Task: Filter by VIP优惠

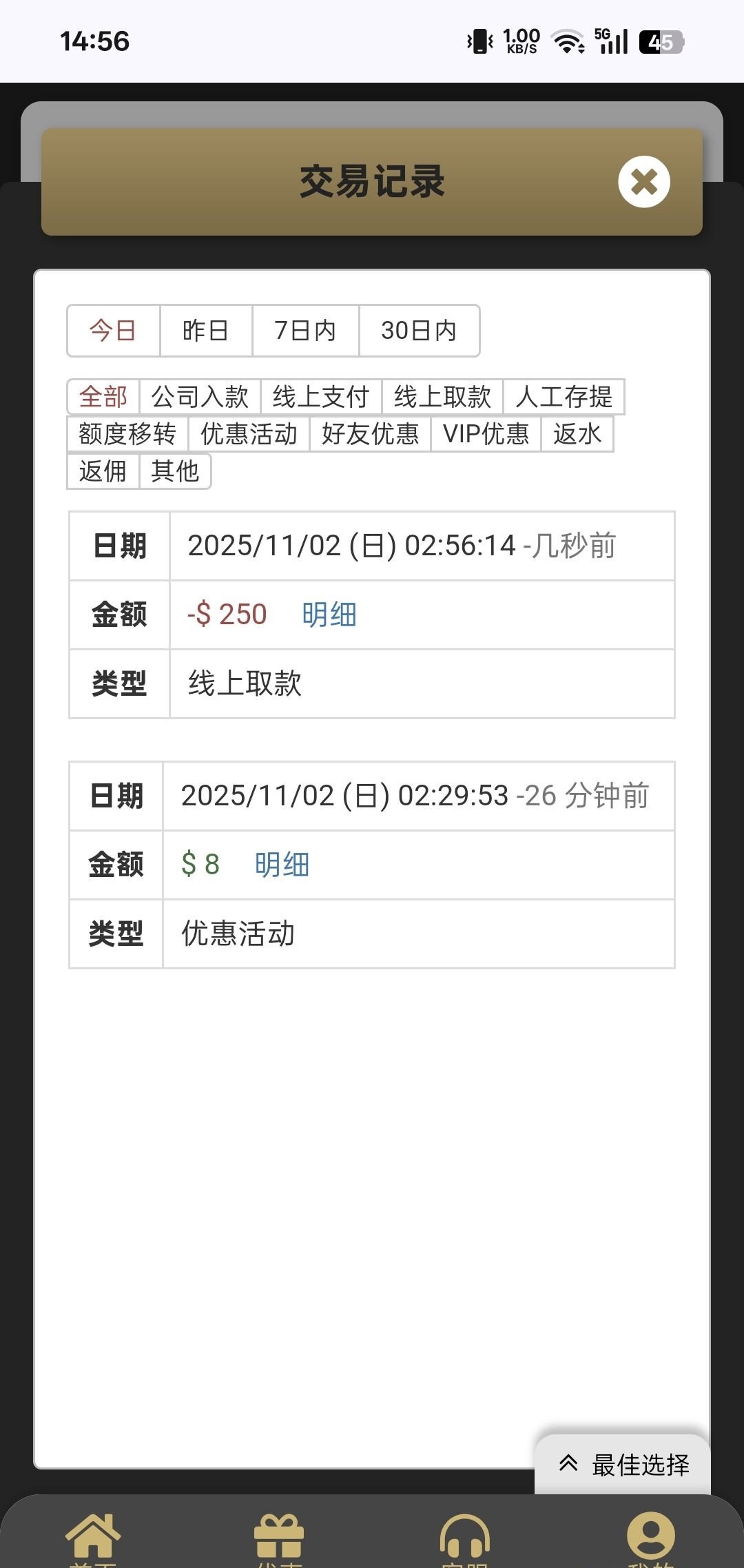Action: click(x=486, y=434)
